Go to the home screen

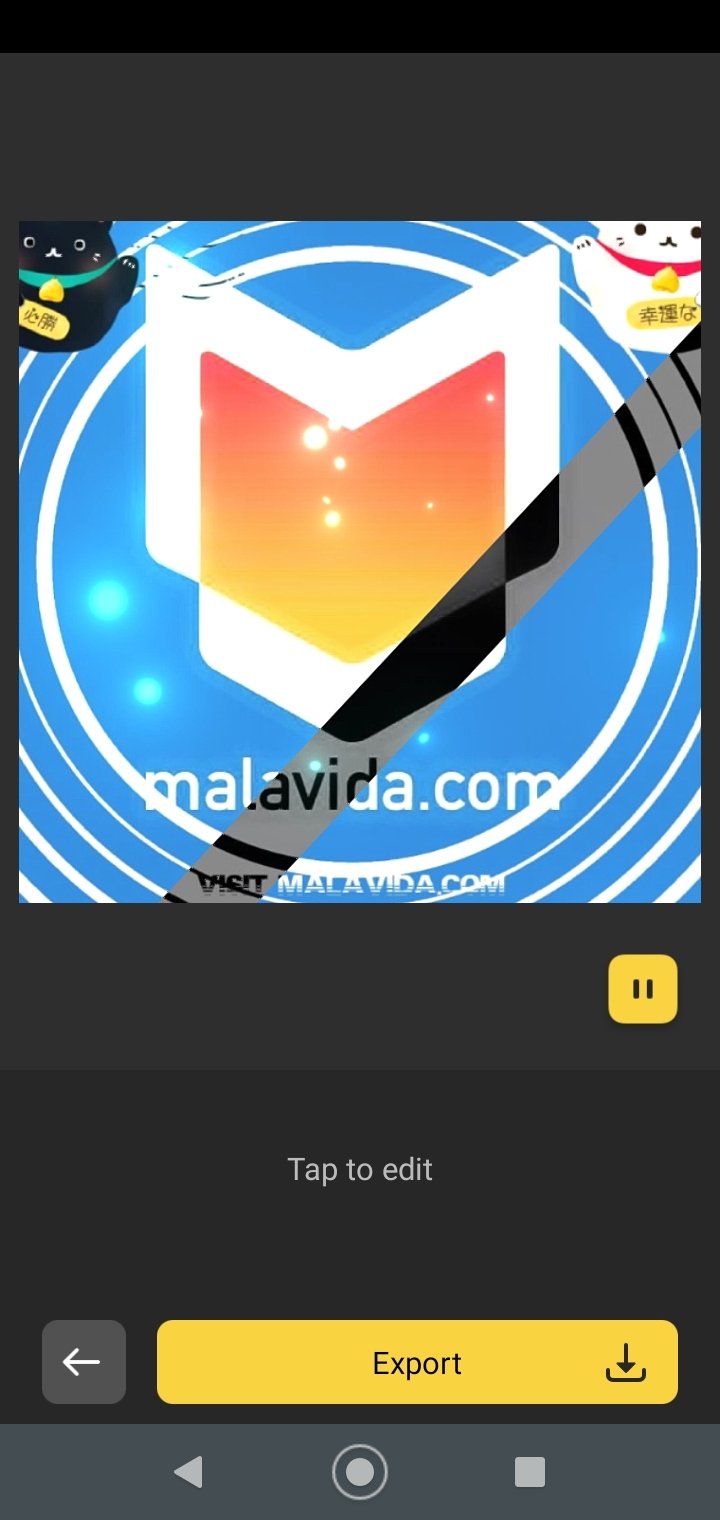tap(360, 1472)
